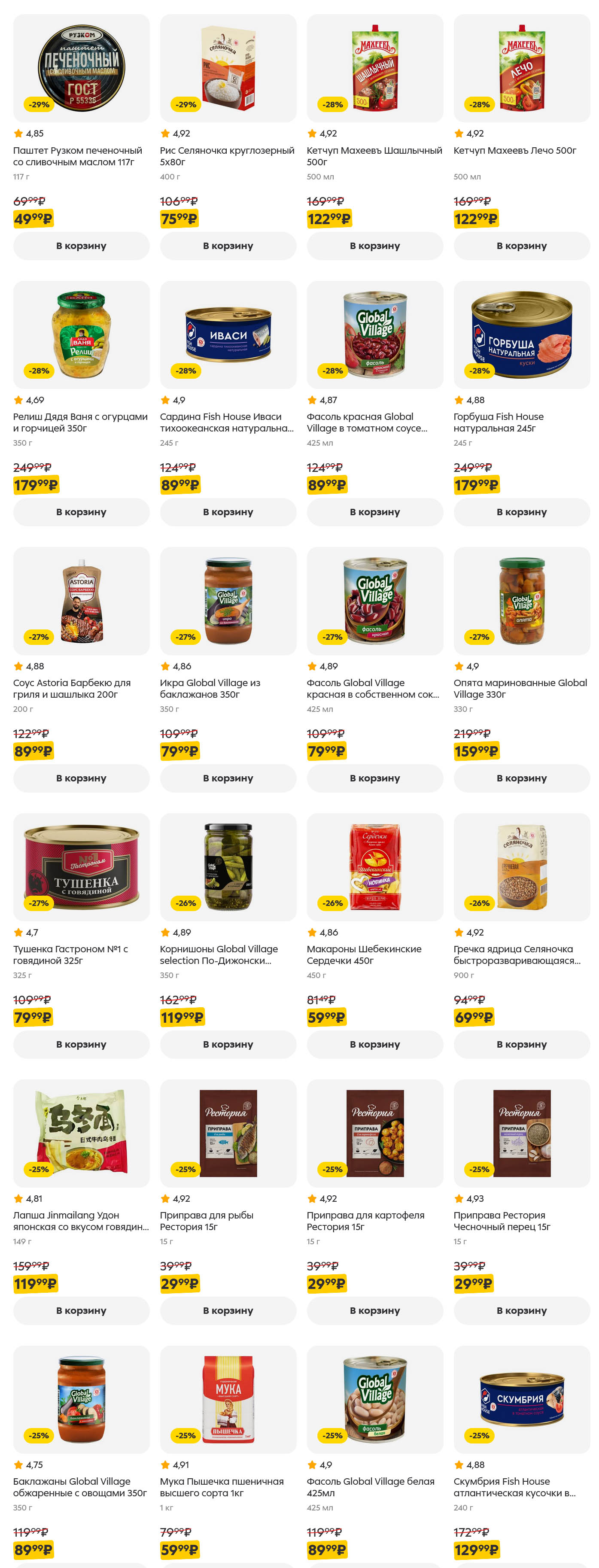Add Рис Селяночка круглозерный to cart
This screenshot has width=599, height=1568.
(228, 246)
